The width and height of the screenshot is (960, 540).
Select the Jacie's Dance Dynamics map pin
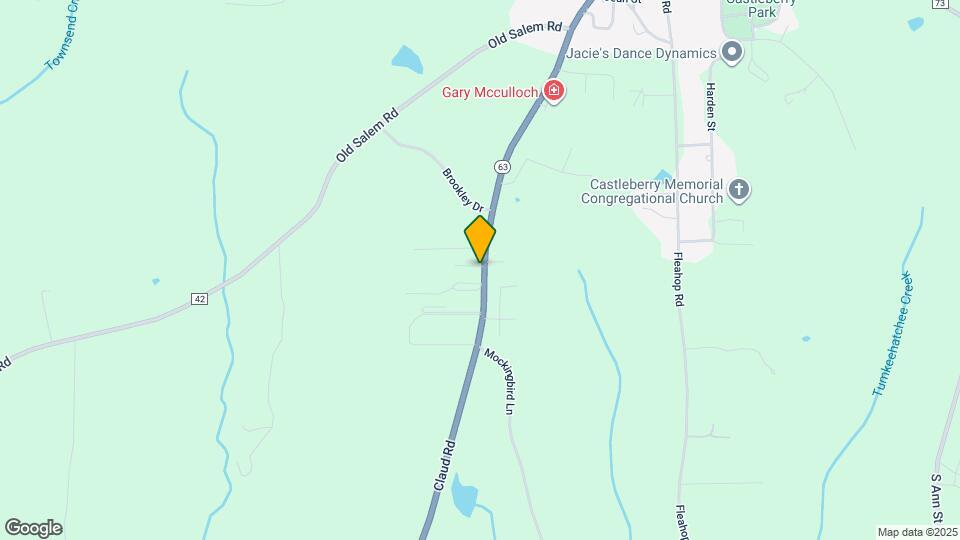[732, 53]
